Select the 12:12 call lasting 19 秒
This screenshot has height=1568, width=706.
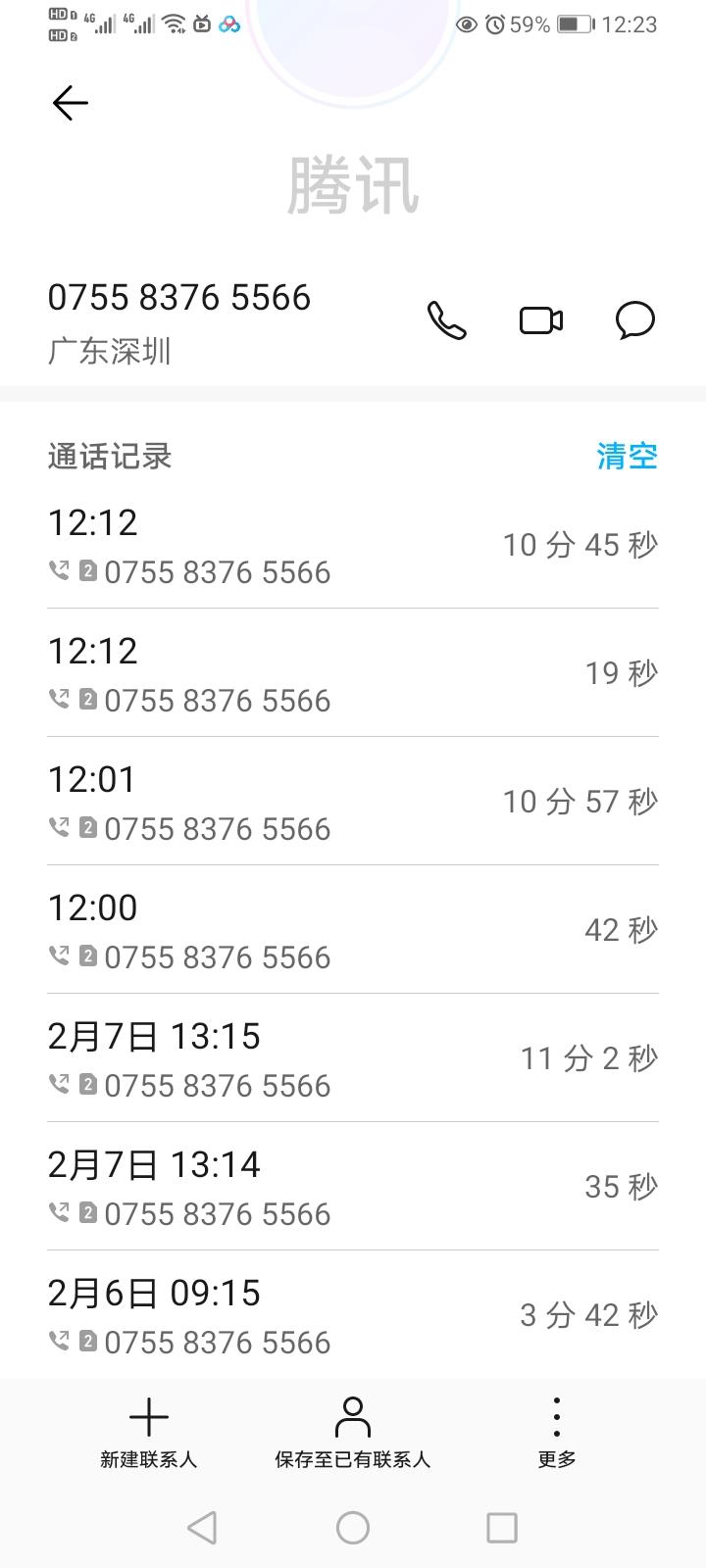point(353,674)
